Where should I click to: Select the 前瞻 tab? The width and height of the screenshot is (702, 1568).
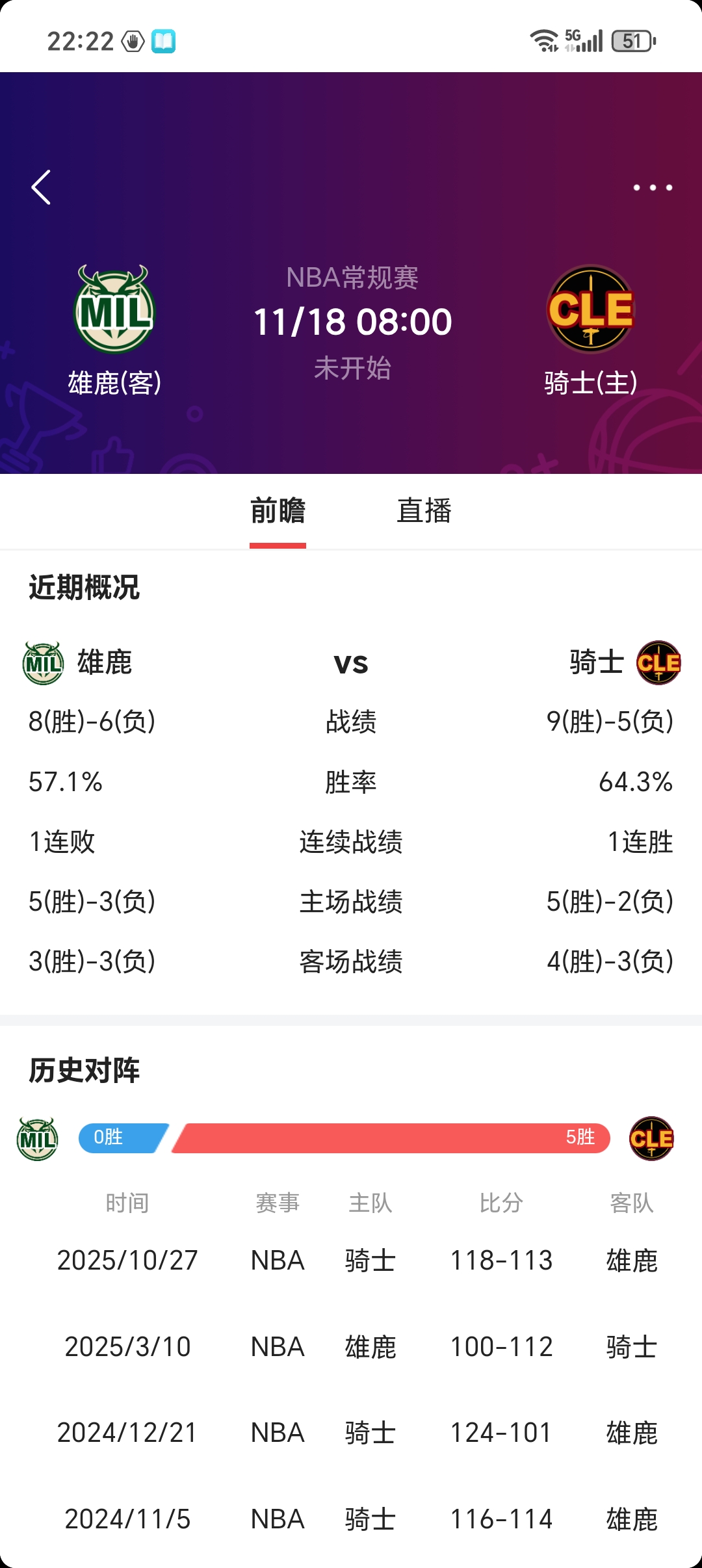point(278,511)
